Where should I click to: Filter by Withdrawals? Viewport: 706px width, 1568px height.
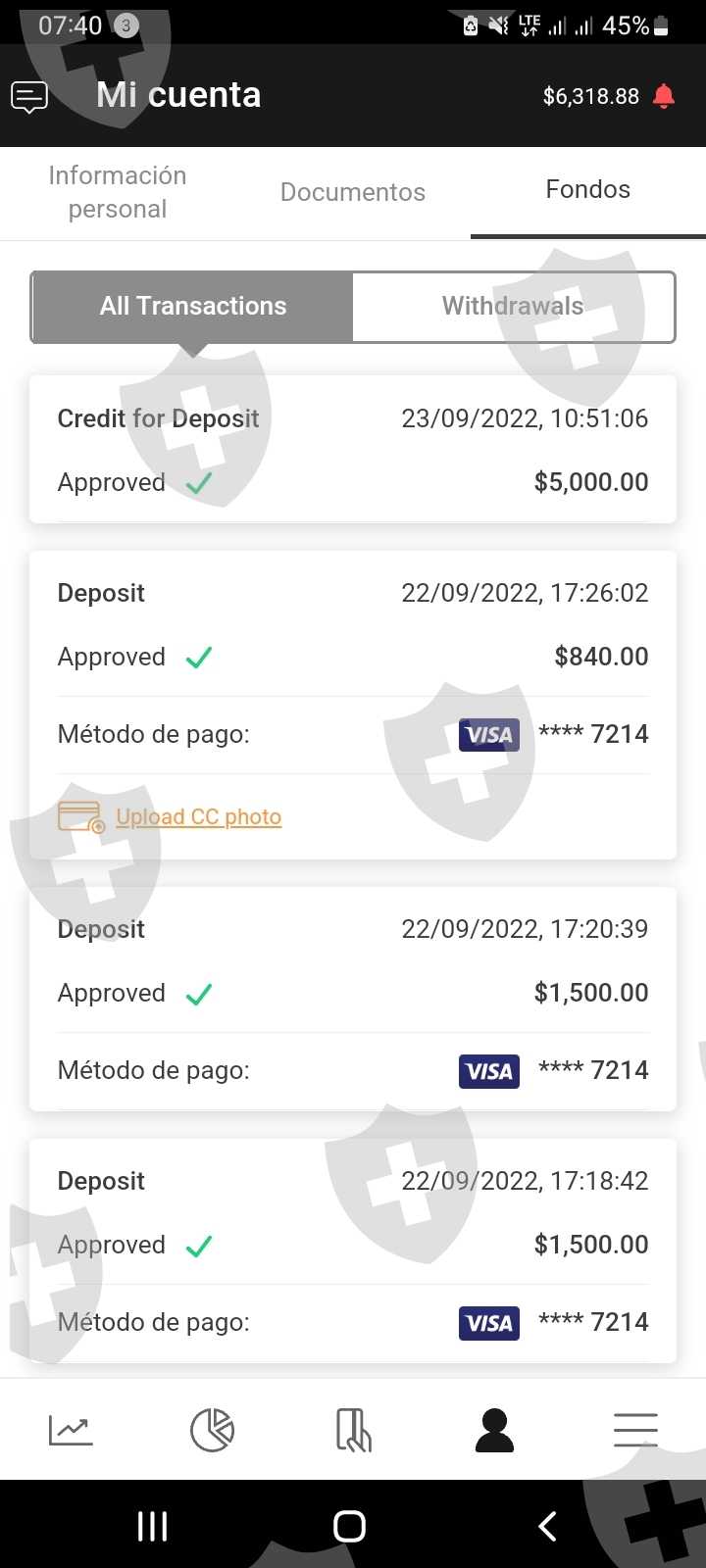point(513,307)
